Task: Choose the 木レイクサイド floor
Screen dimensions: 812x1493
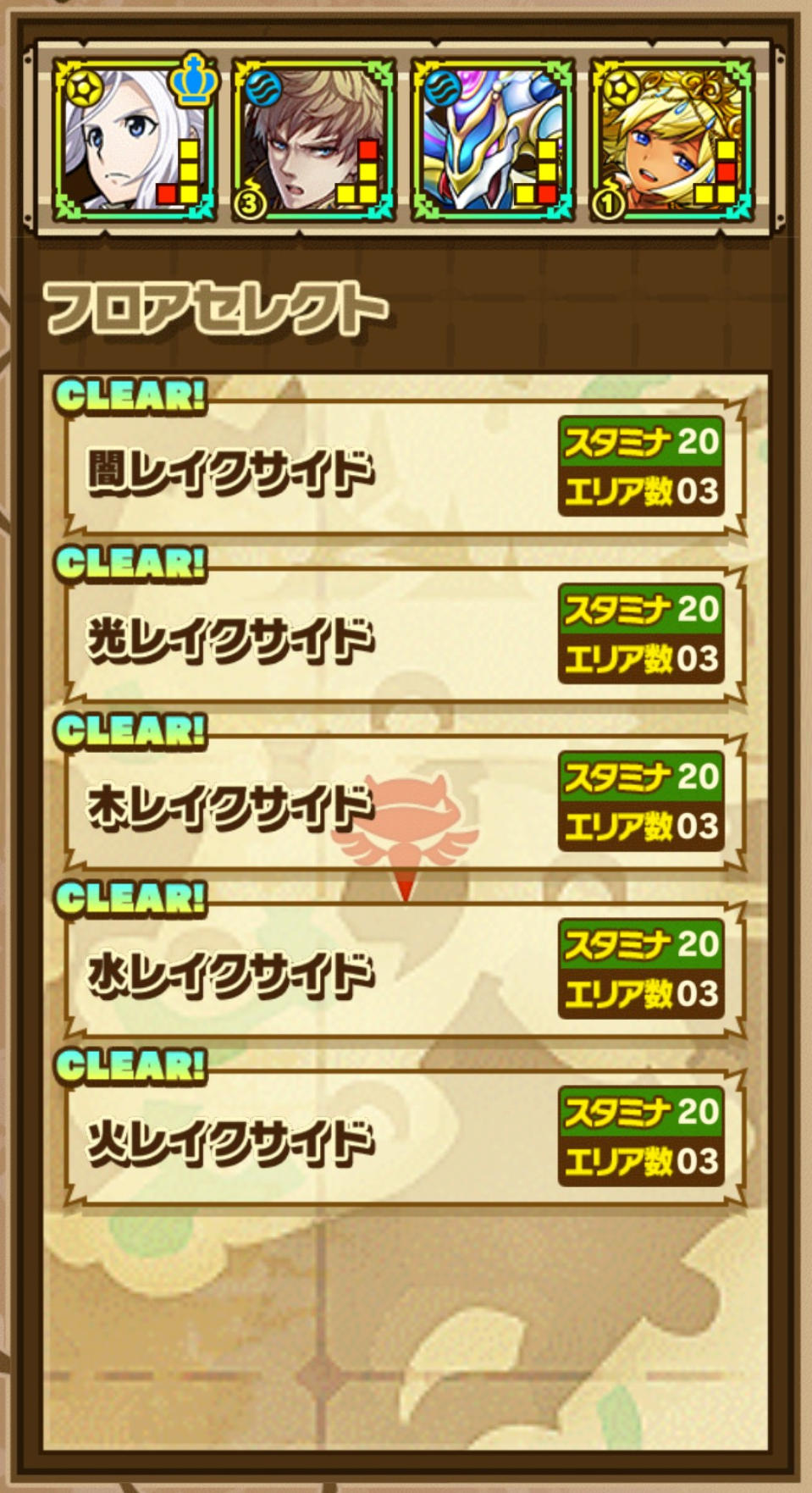Action: coord(405,804)
